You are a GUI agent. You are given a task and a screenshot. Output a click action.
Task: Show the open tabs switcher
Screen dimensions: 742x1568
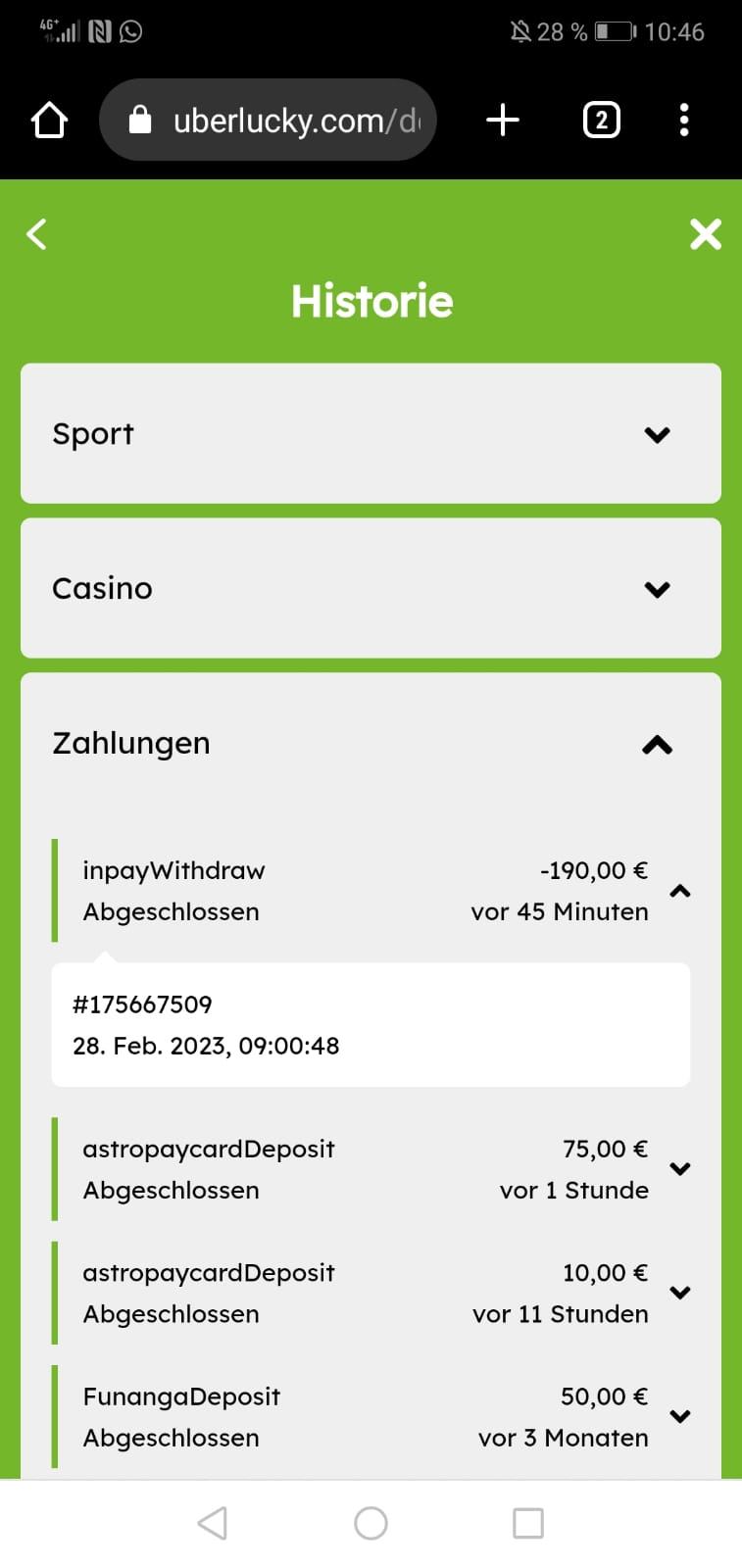click(601, 121)
